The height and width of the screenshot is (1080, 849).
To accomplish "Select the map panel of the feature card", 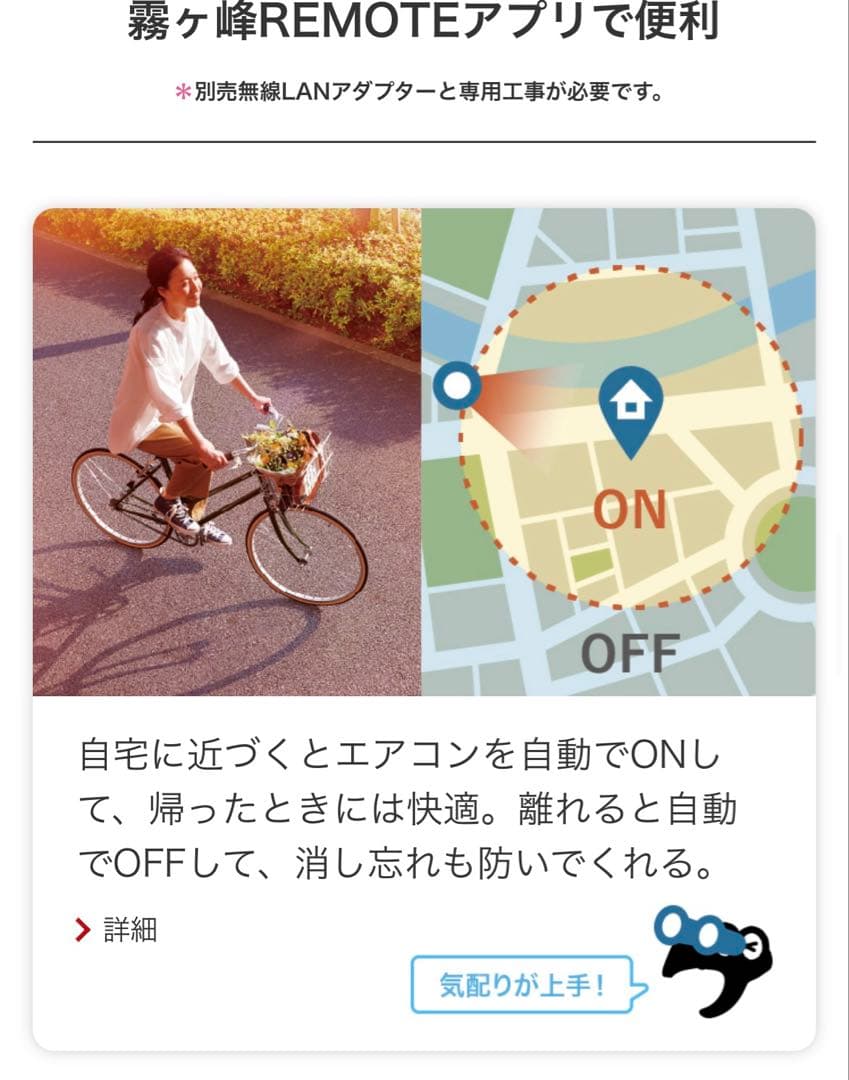I will coord(620,450).
